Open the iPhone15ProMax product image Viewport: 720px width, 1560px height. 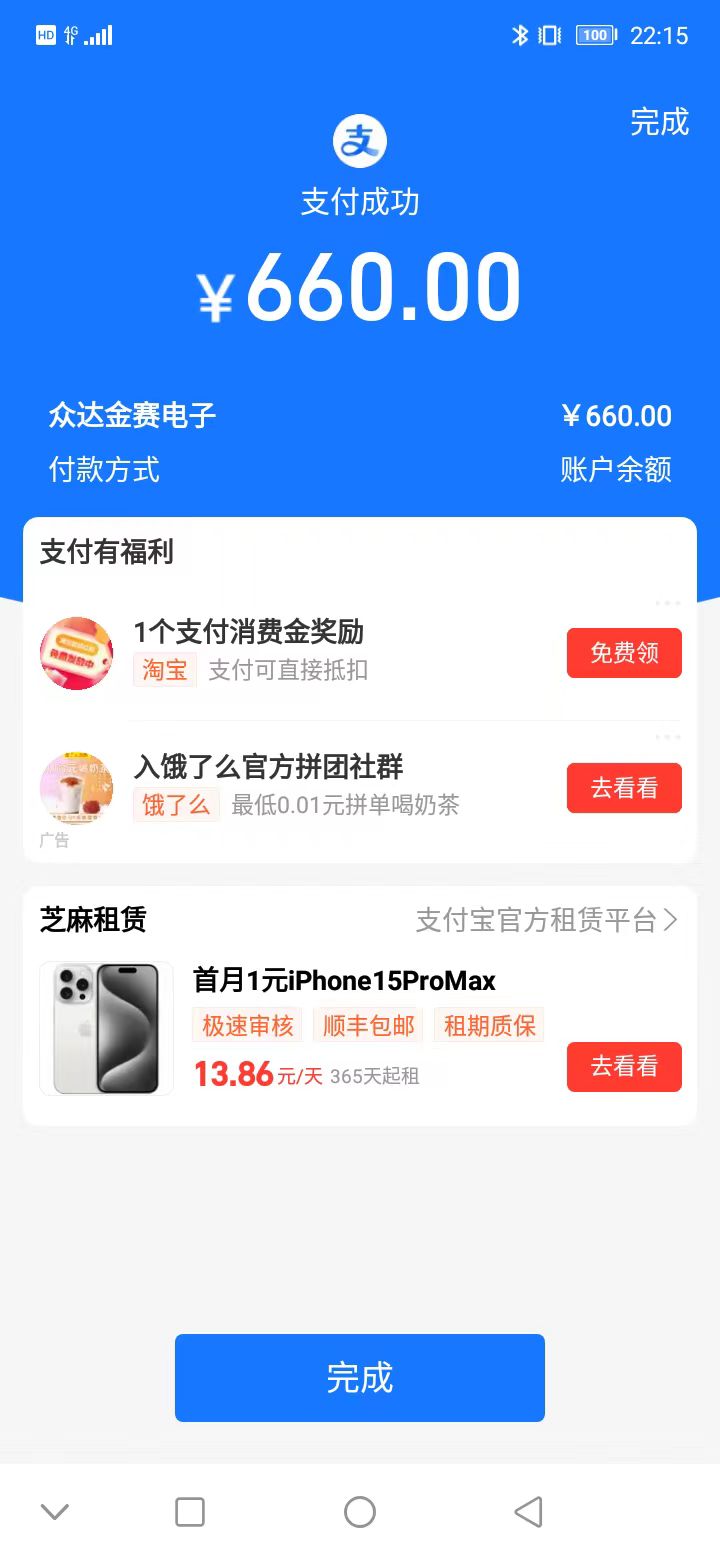click(x=106, y=1028)
